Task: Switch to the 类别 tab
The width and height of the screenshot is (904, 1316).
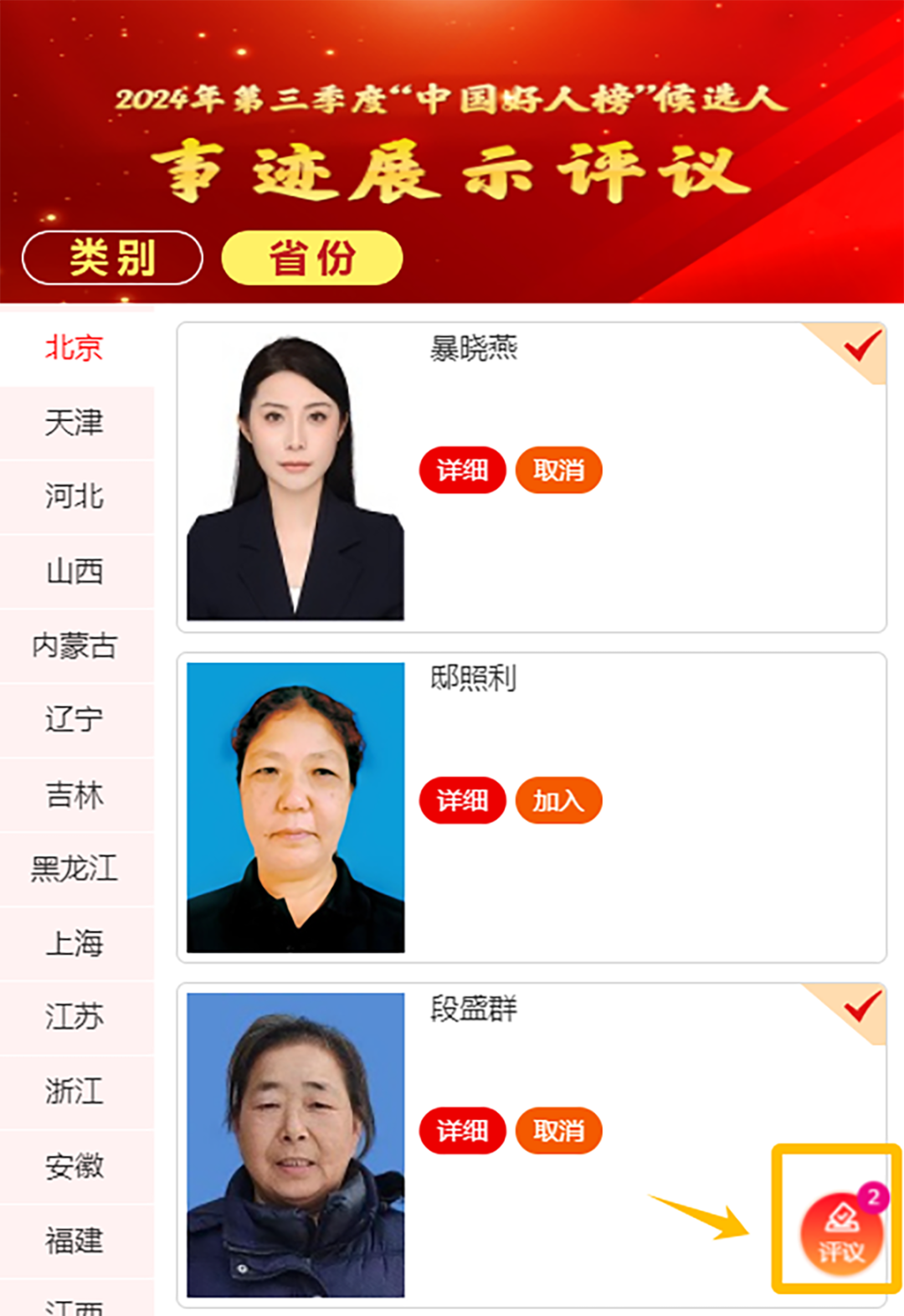Action: (x=112, y=257)
